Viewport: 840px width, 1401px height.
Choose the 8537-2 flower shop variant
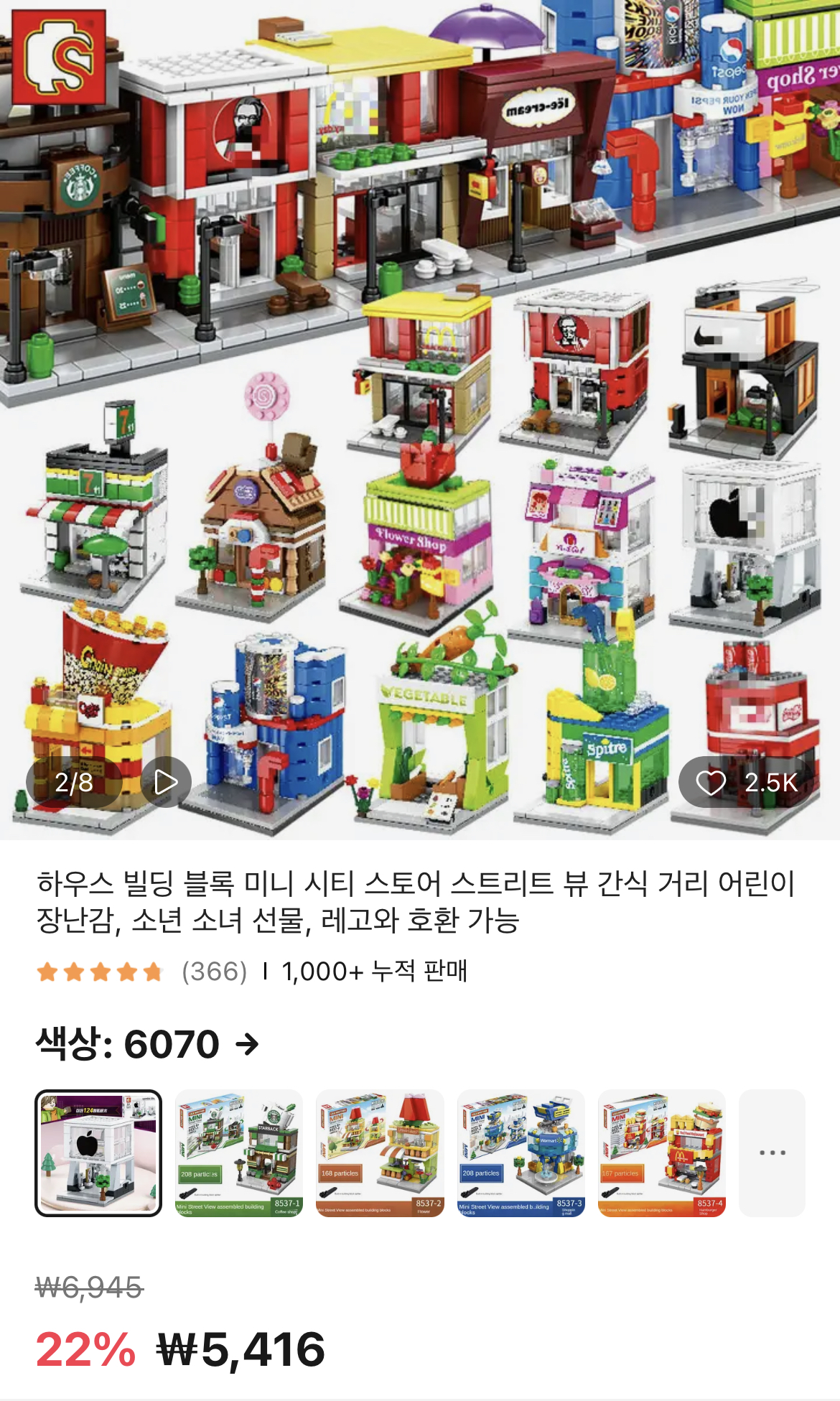380,1153
